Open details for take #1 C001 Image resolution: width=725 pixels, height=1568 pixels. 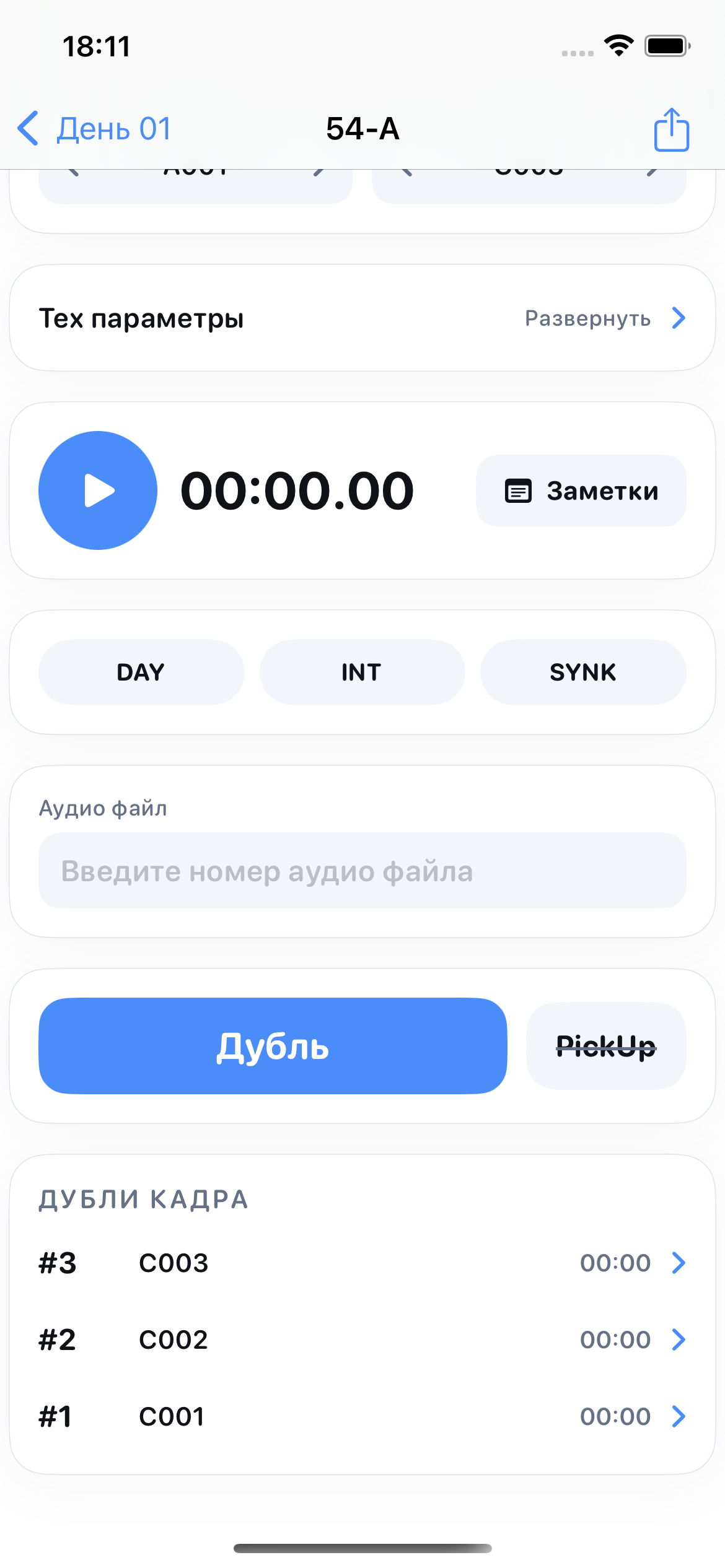point(362,1416)
